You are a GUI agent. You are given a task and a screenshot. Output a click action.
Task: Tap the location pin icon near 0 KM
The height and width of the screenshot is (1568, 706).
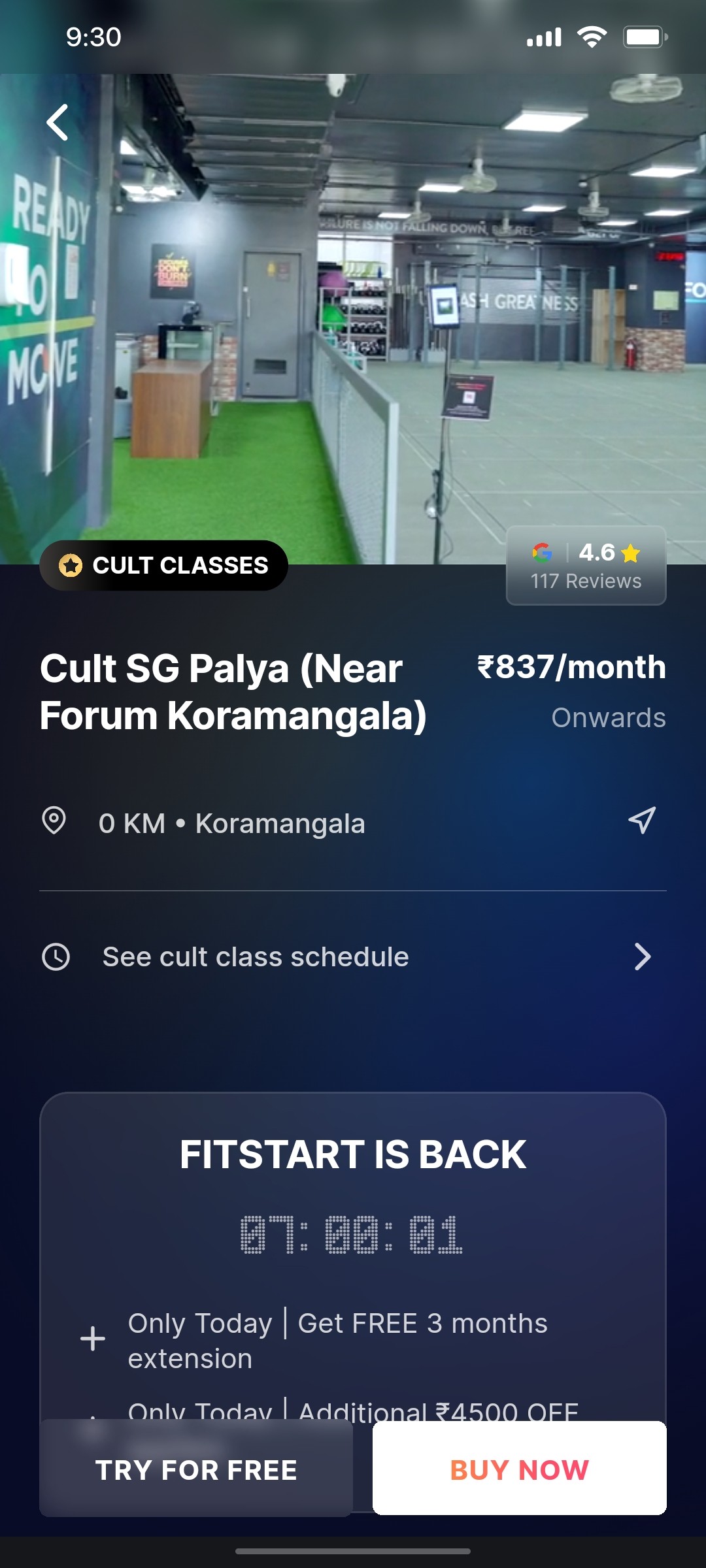click(x=56, y=822)
